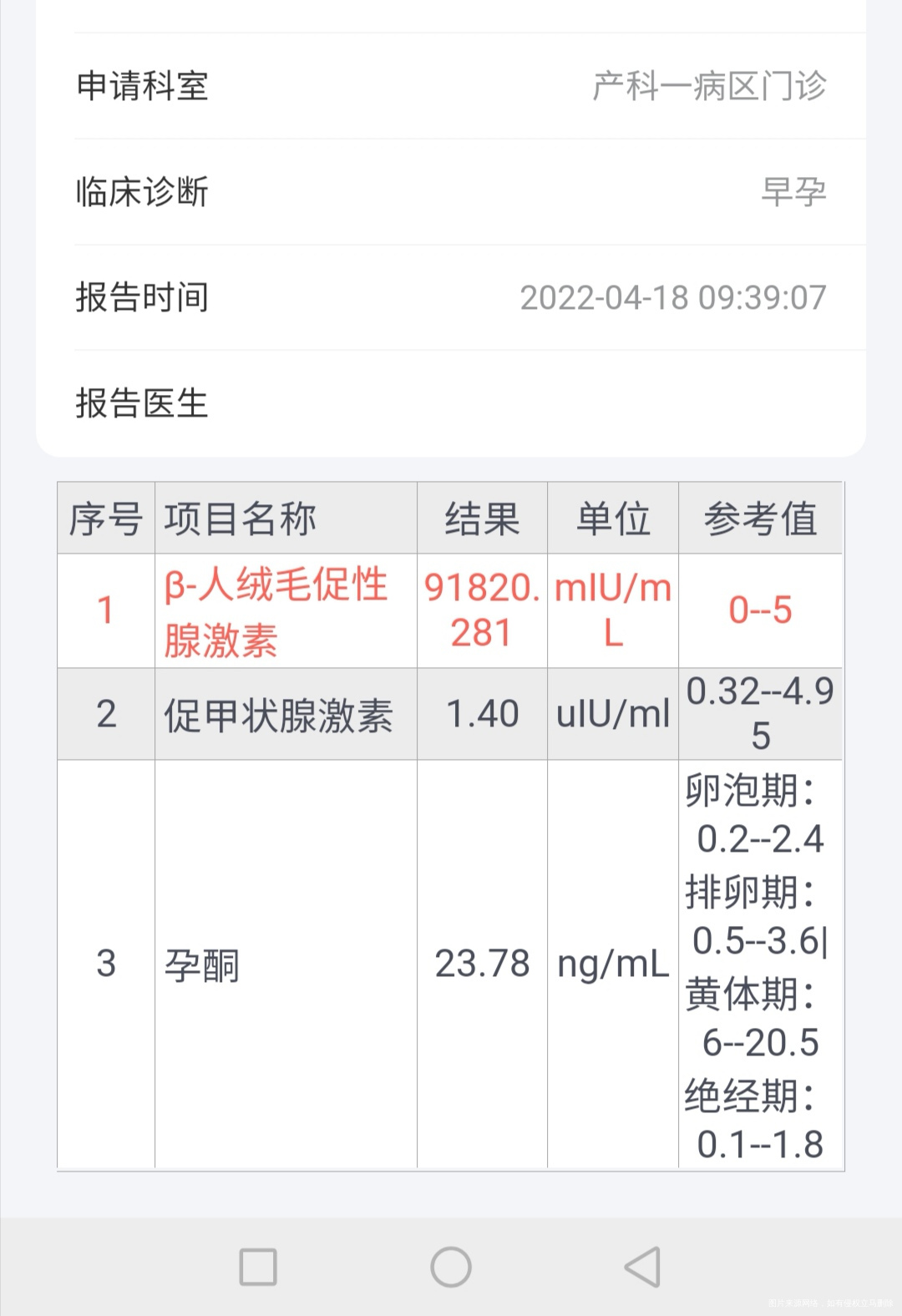Tap the 序号 table header

105,518
